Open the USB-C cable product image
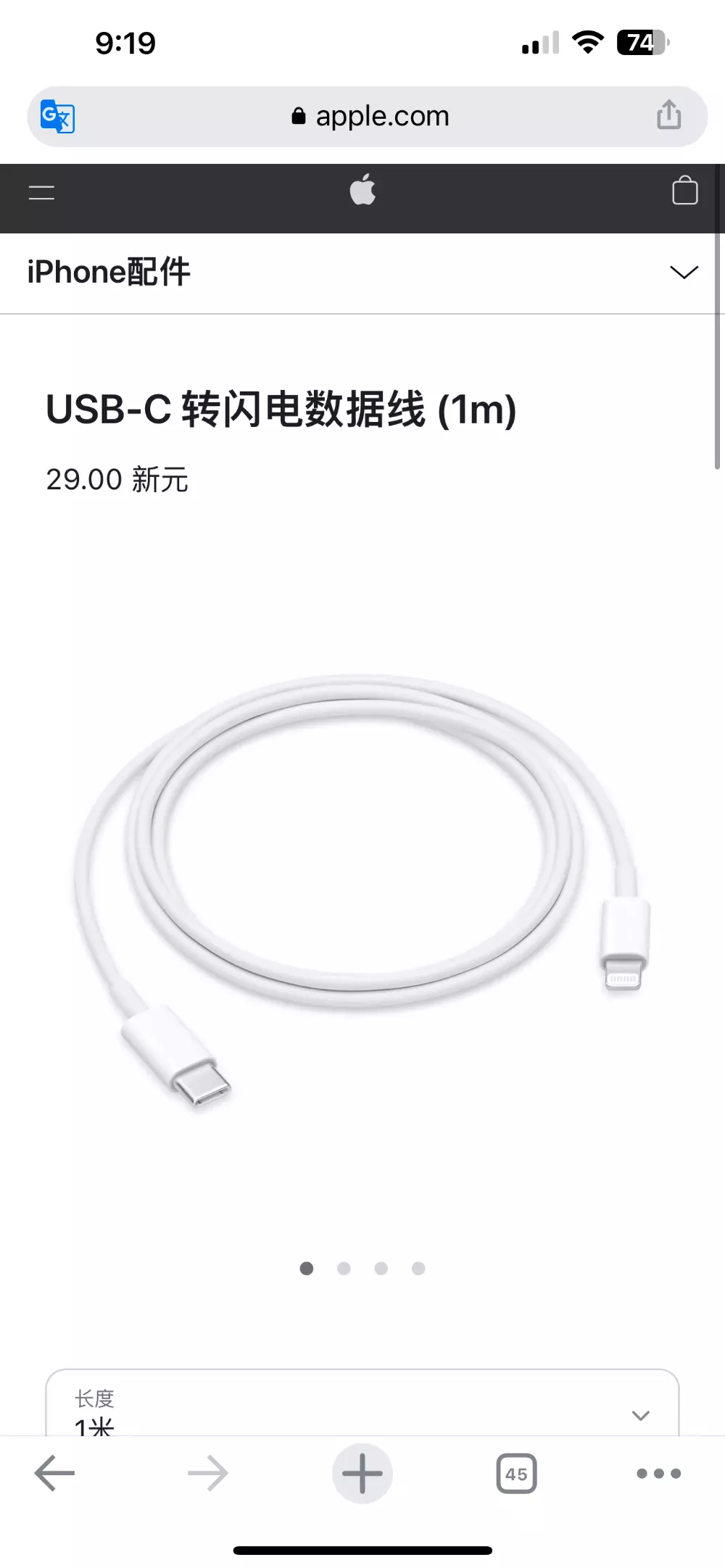Screen dimensions: 725x1568 pyautogui.click(x=362, y=892)
